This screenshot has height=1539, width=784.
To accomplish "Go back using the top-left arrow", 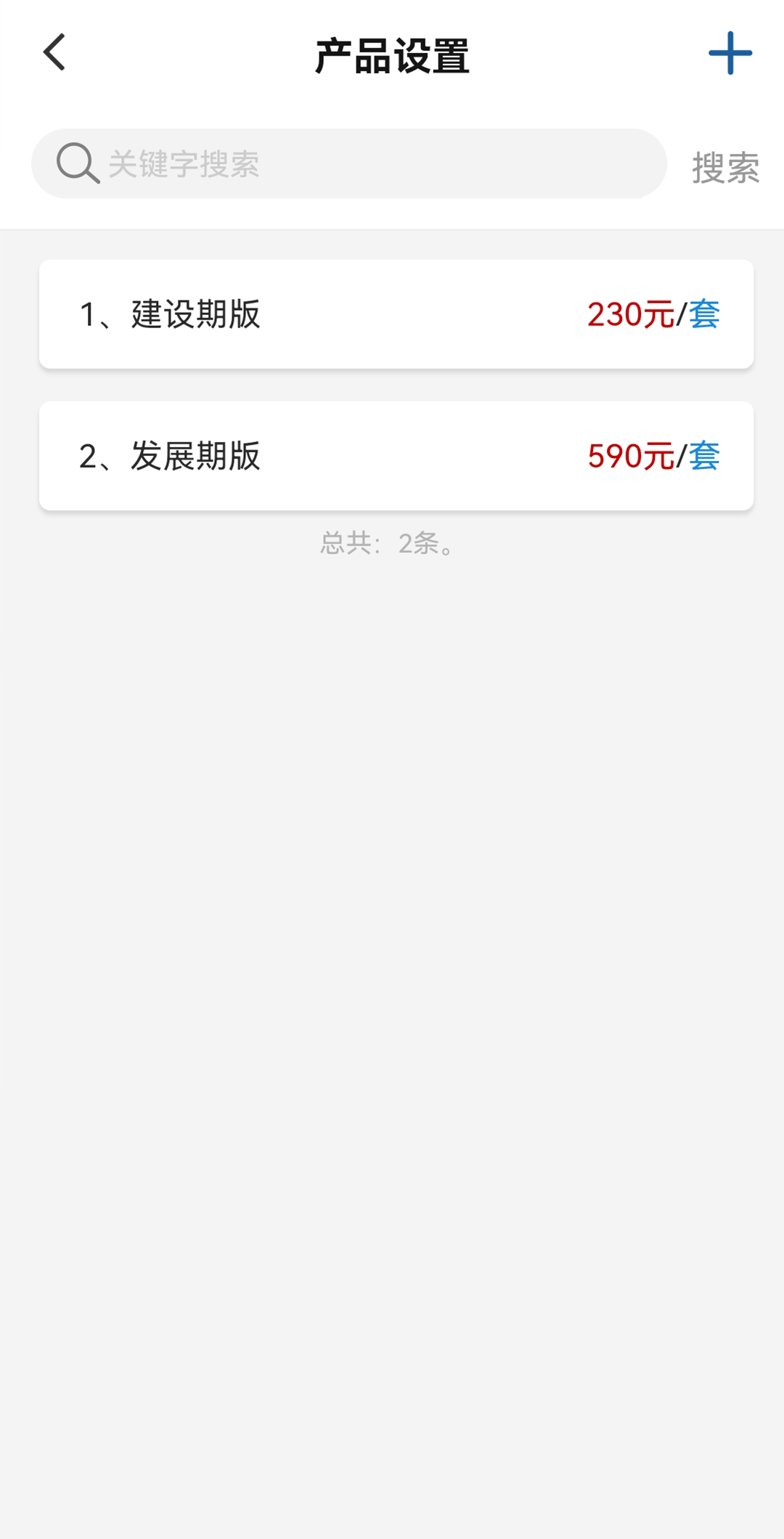I will pos(54,52).
